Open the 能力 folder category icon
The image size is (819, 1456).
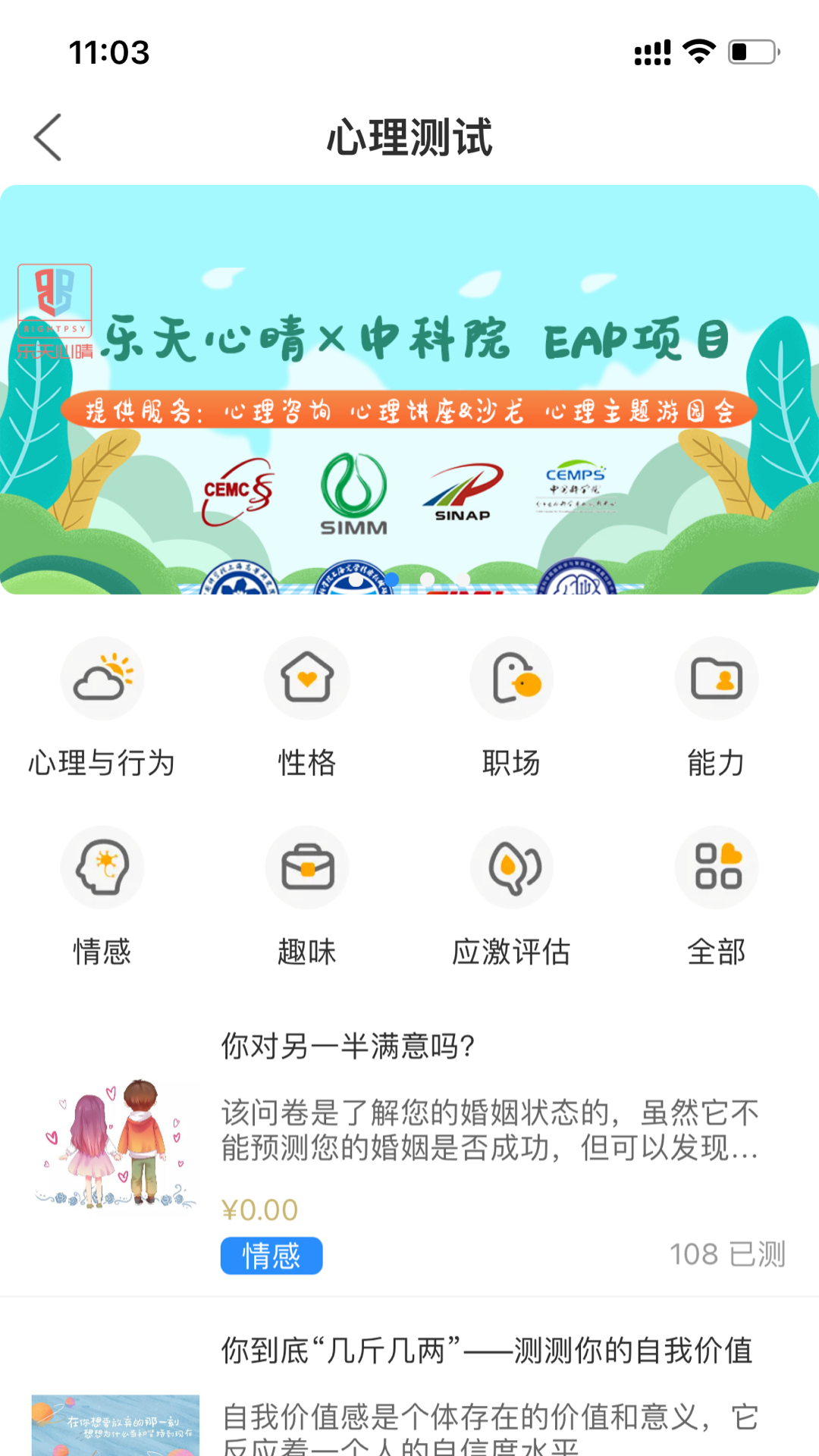coord(716,677)
